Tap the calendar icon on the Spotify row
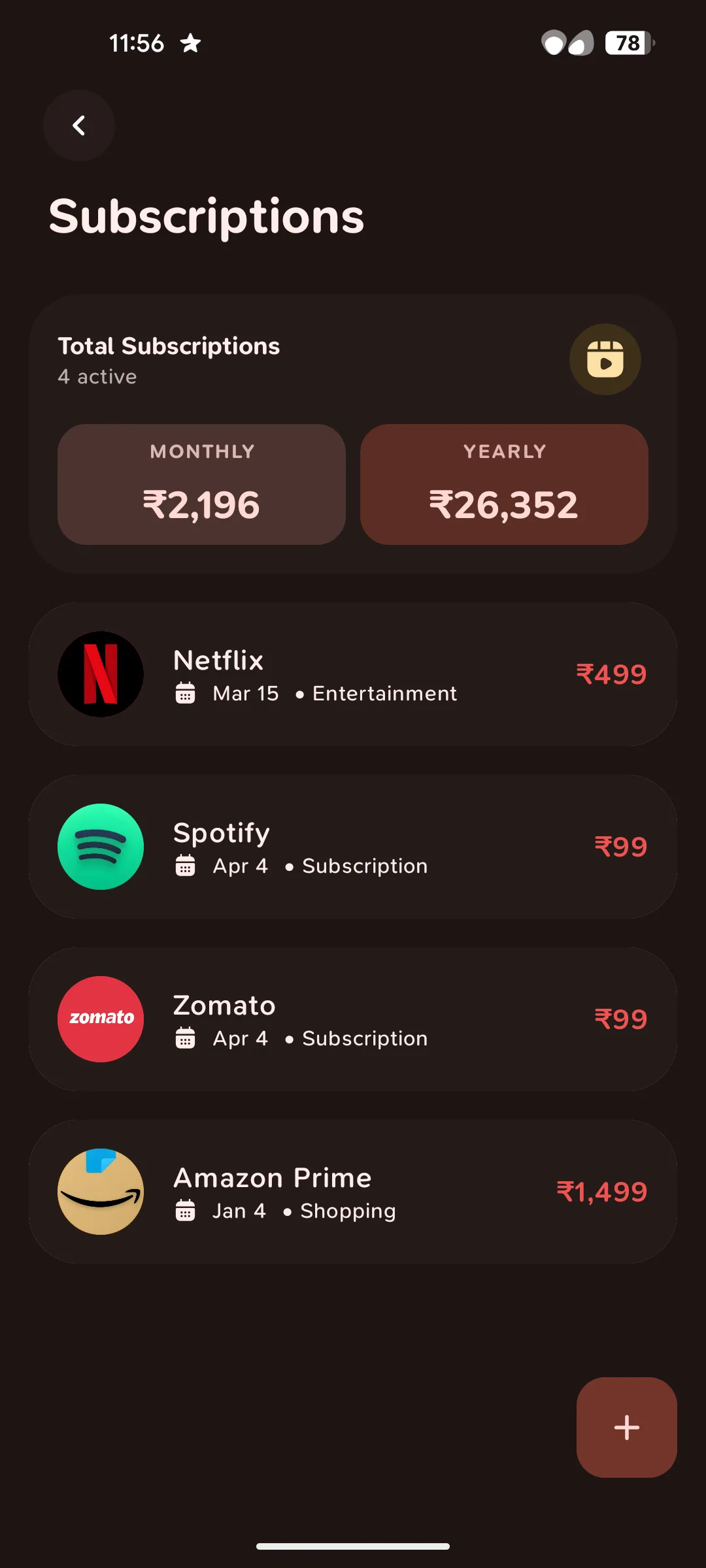This screenshot has width=706, height=1568. coord(186,865)
